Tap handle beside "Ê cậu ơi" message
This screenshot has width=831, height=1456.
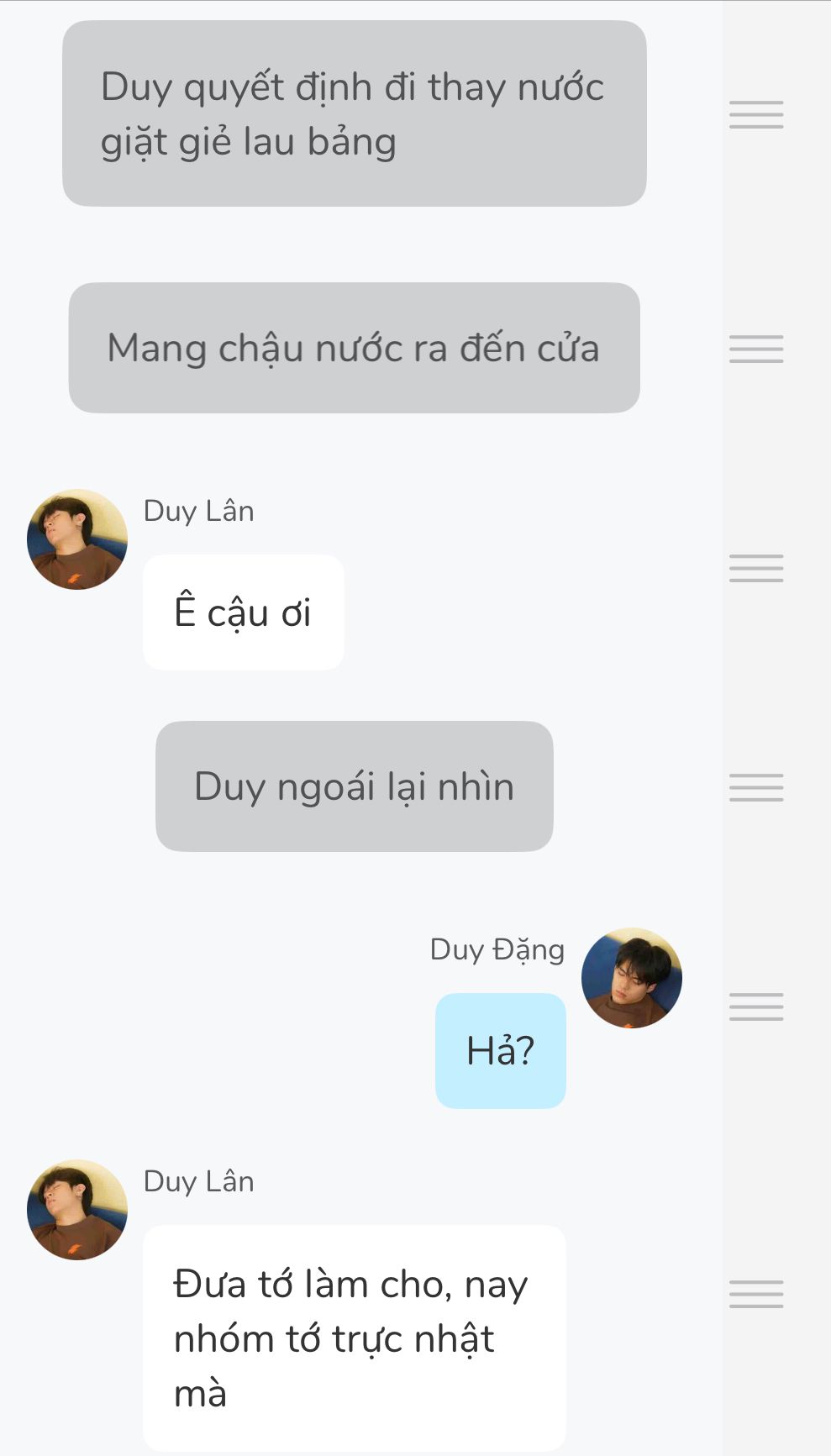[x=756, y=569]
